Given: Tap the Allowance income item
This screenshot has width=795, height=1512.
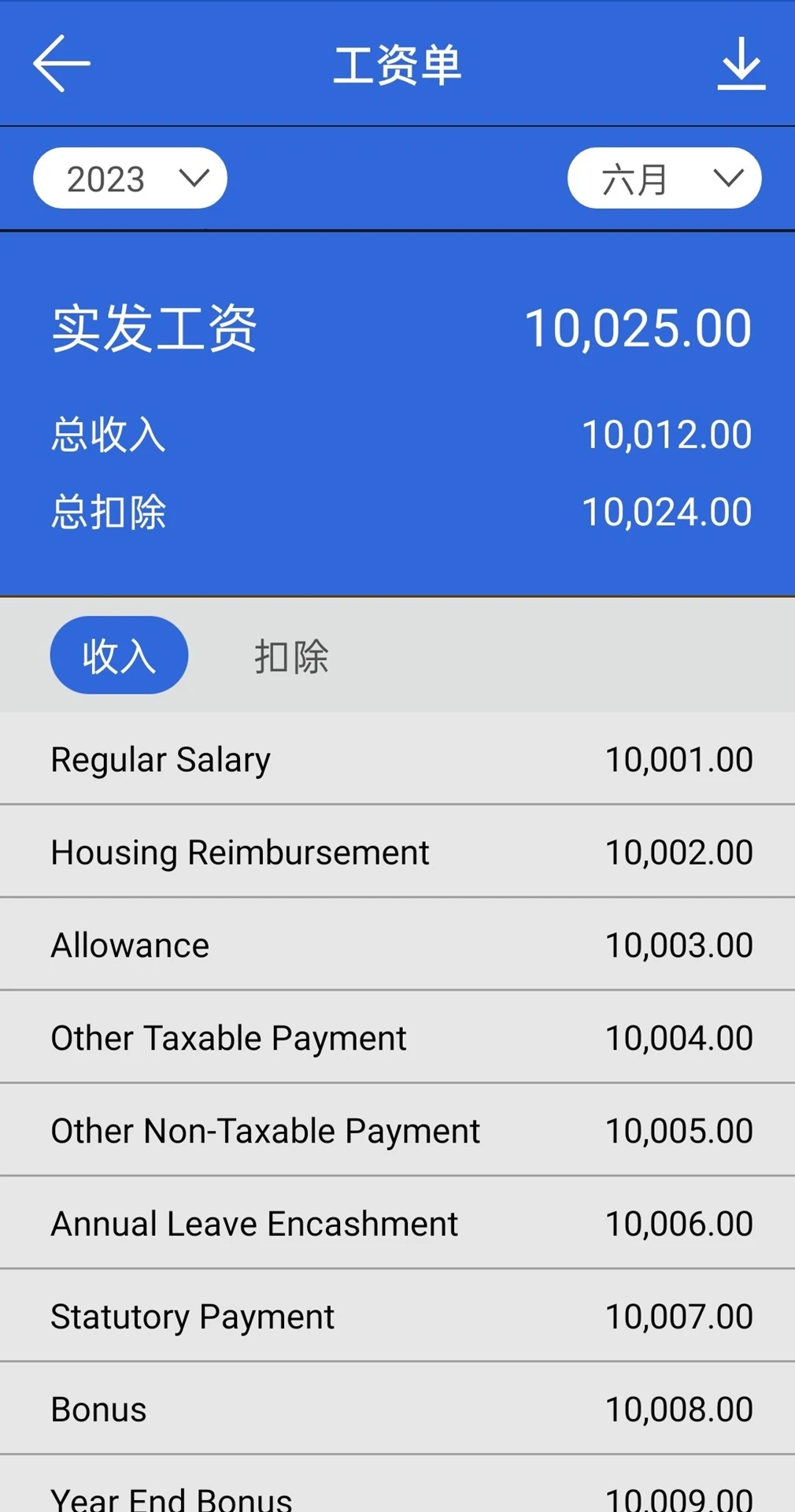Looking at the screenshot, I should pos(397,944).
